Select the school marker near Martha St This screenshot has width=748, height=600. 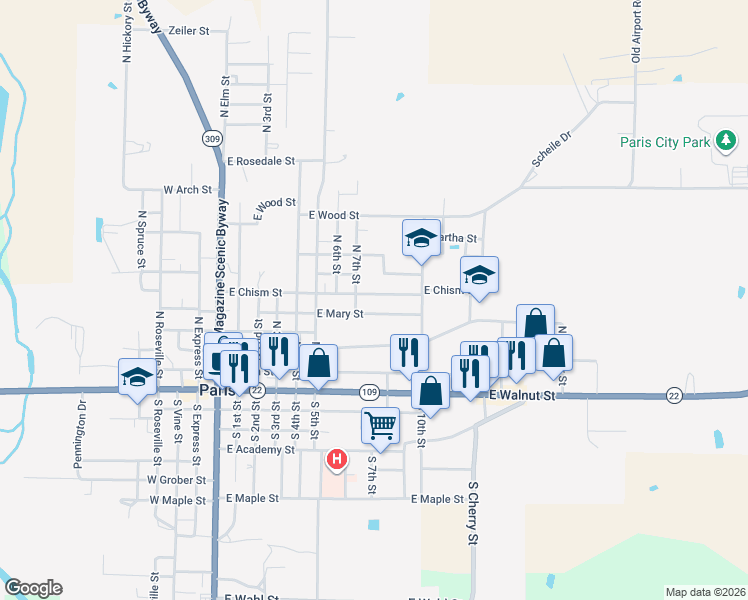pos(422,238)
